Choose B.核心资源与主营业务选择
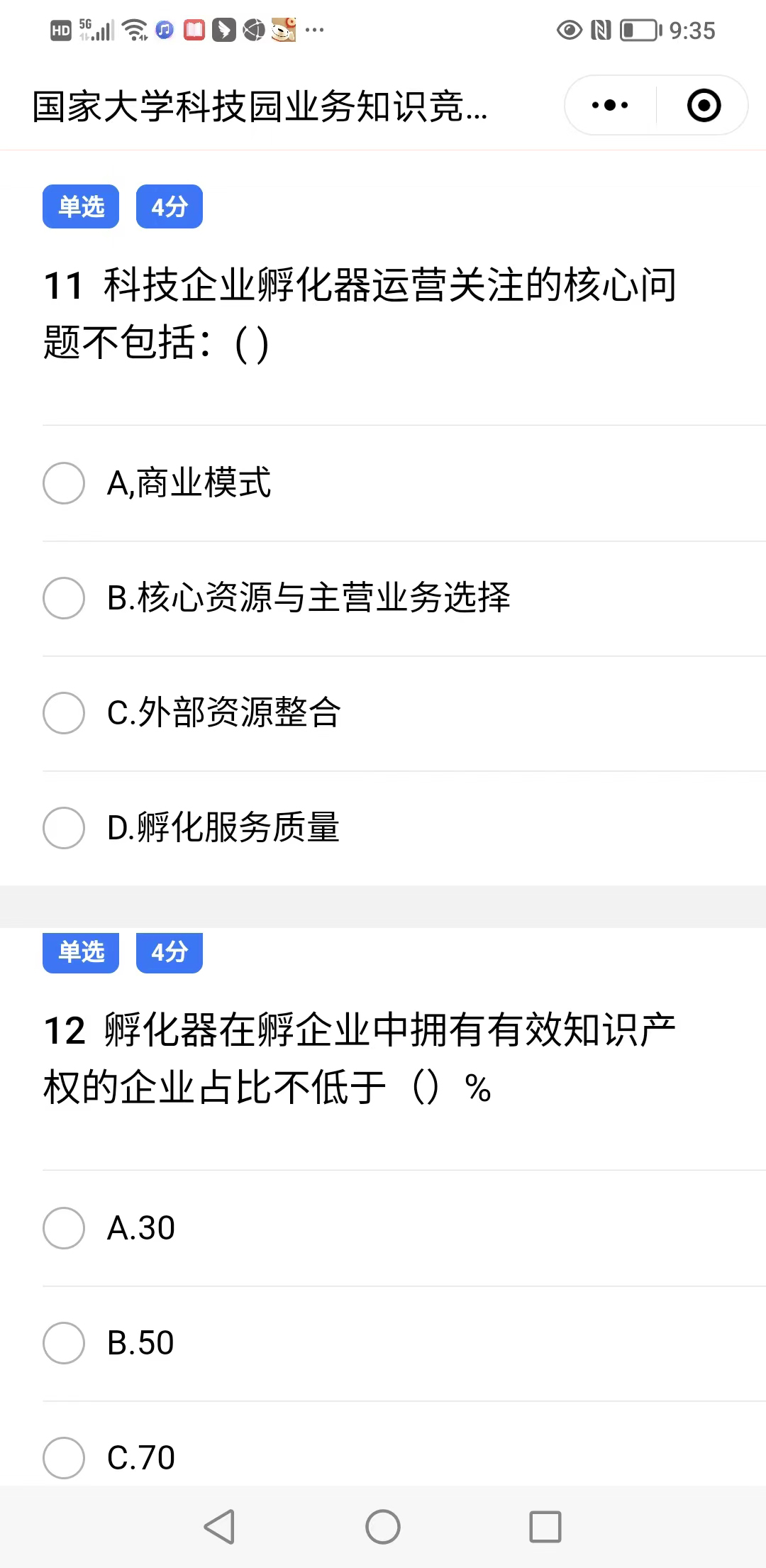The width and height of the screenshot is (766, 1568). 64,598
